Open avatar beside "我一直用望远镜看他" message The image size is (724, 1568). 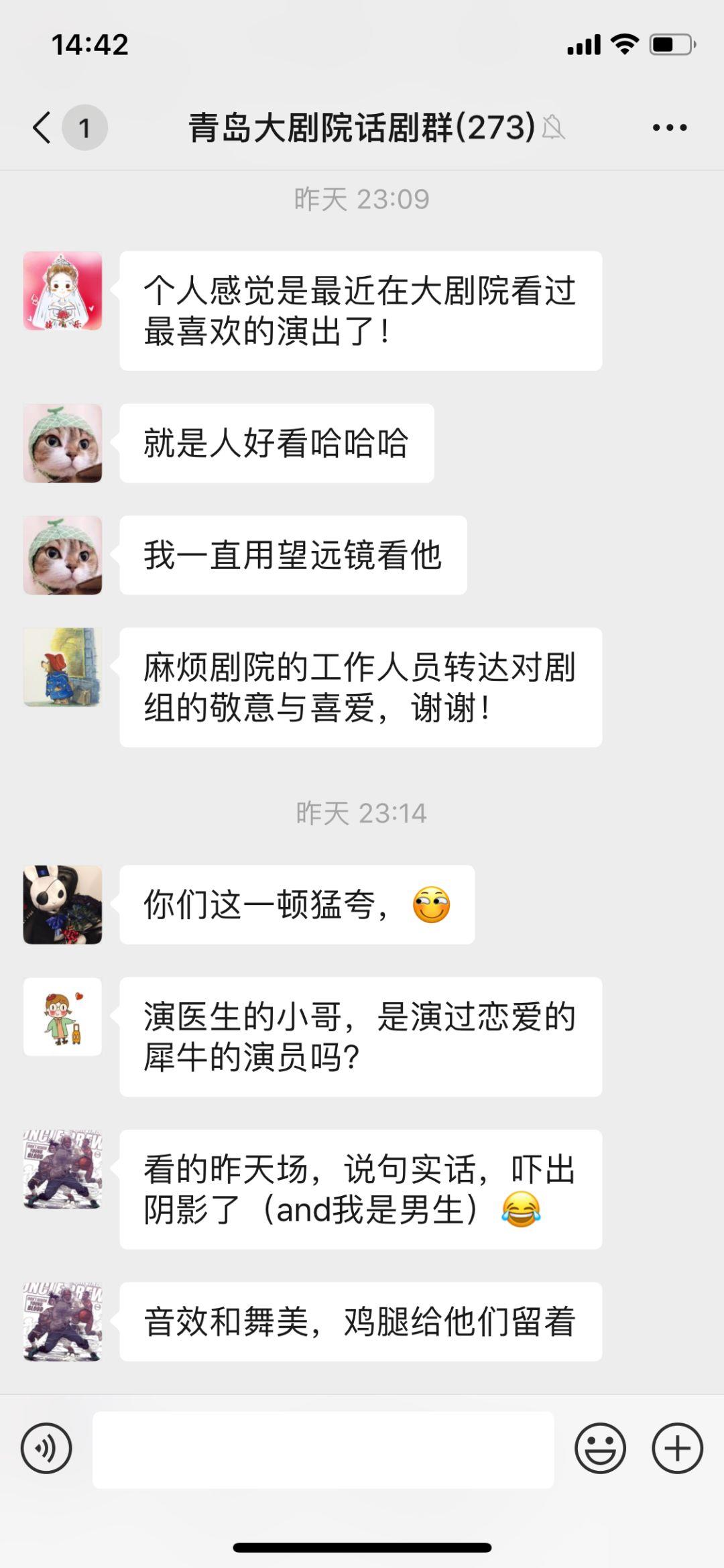tap(63, 555)
